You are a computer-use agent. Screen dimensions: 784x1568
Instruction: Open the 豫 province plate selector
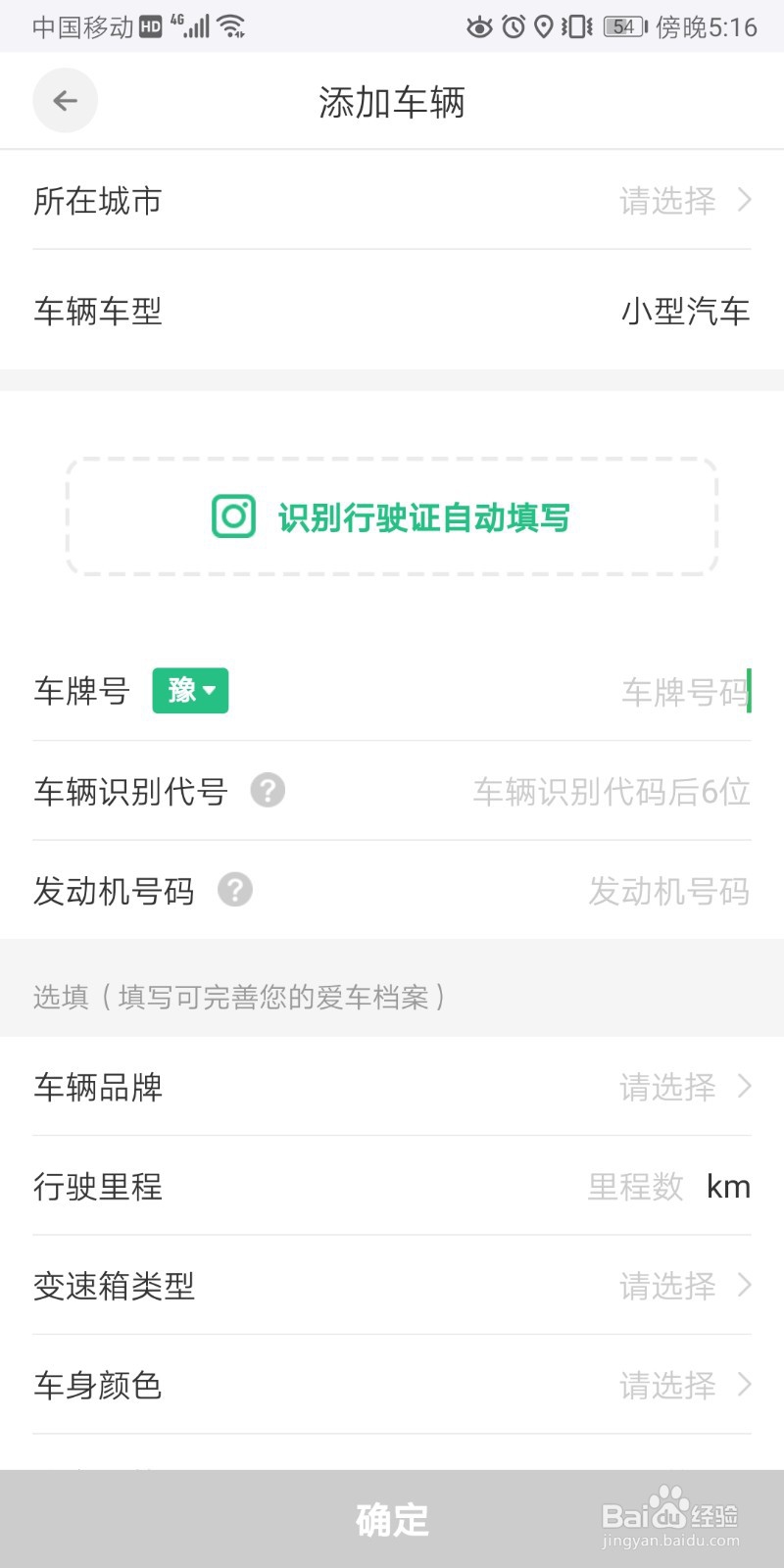[x=190, y=691]
